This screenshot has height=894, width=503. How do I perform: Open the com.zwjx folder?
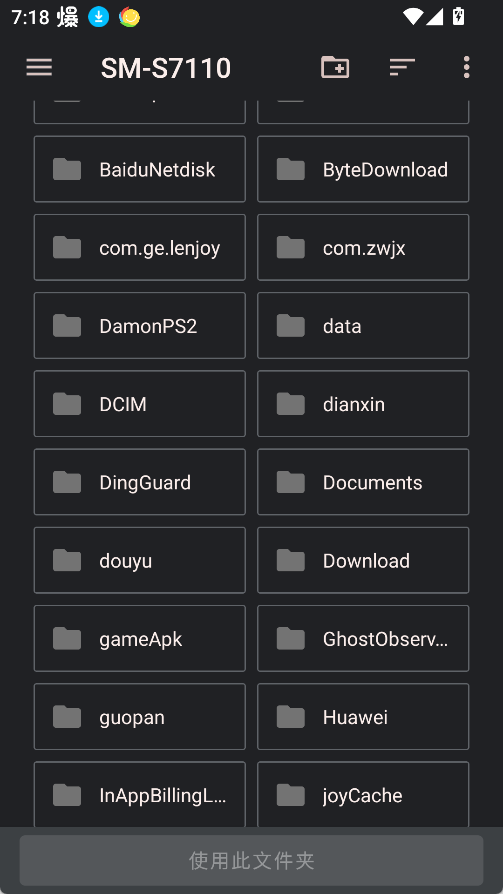(363, 247)
